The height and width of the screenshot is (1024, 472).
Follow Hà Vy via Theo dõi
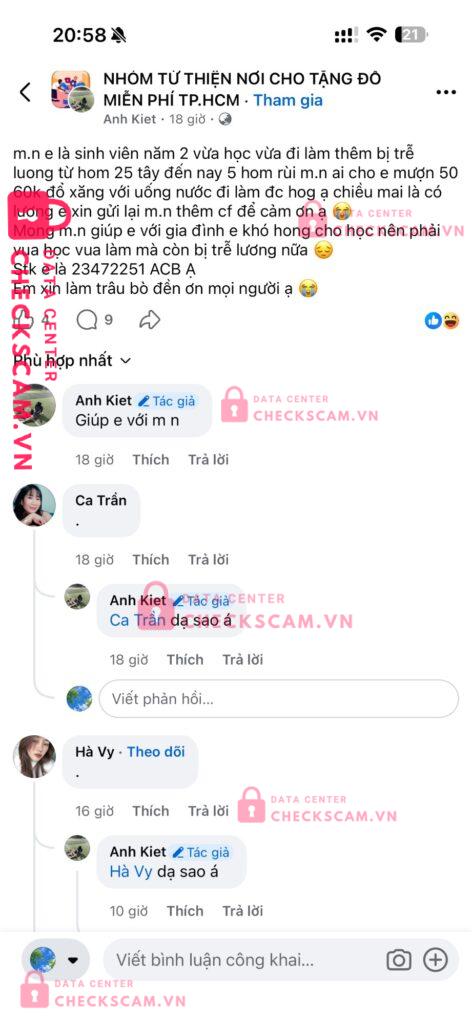[156, 752]
